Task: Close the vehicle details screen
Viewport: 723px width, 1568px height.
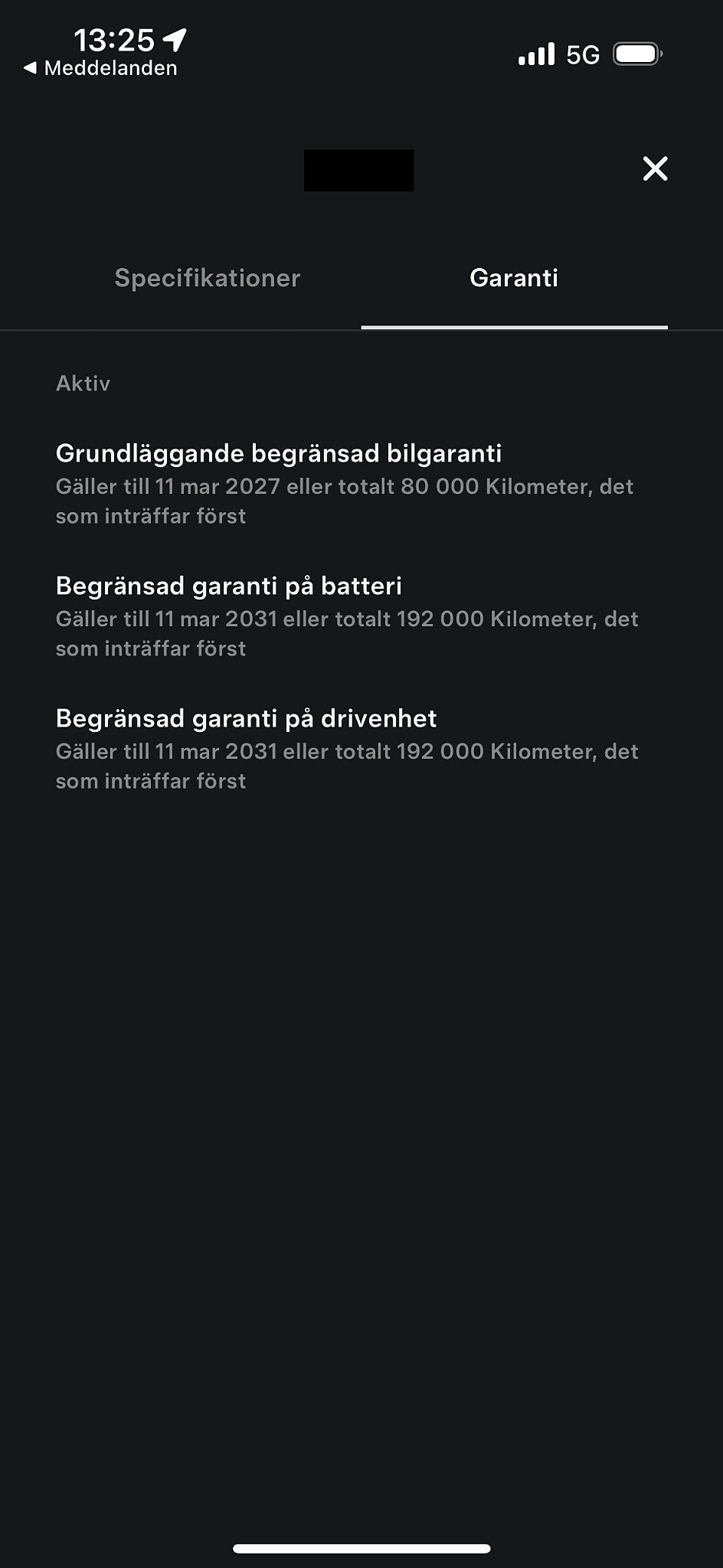Action: click(655, 168)
